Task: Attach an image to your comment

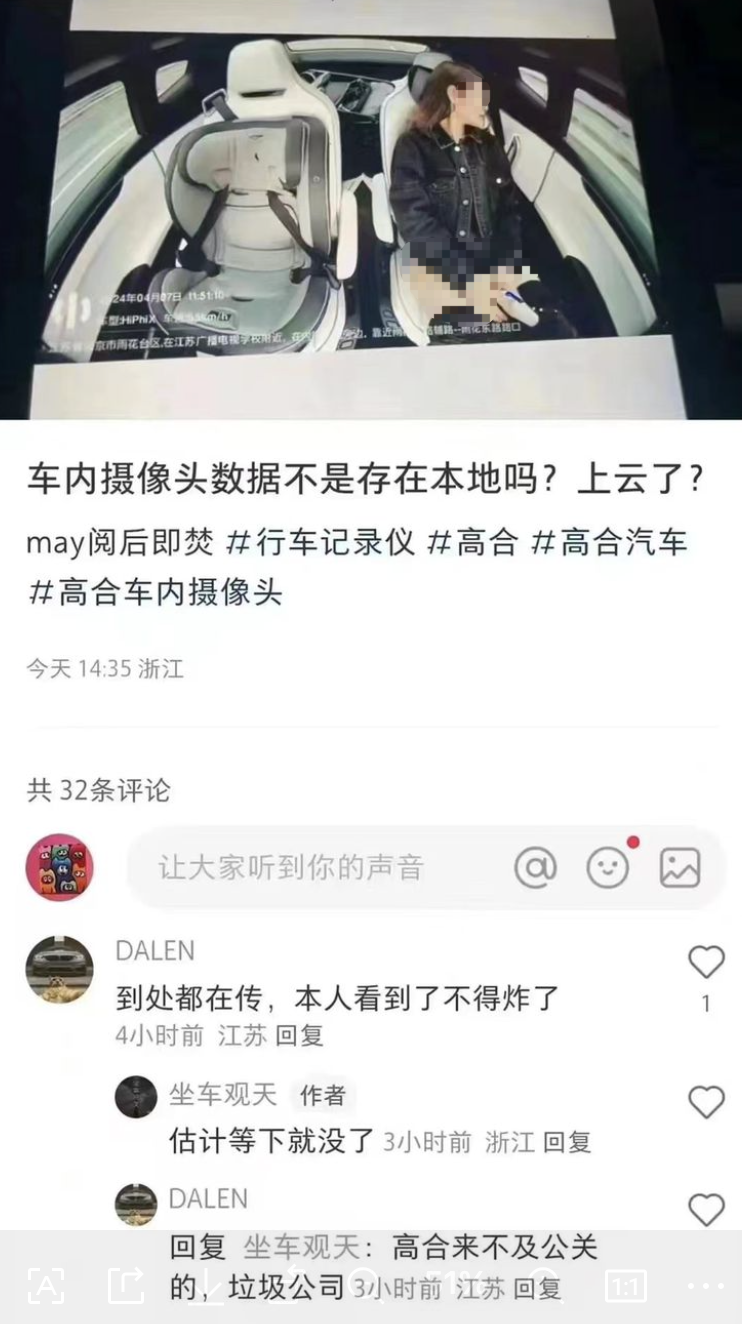Action: click(680, 868)
